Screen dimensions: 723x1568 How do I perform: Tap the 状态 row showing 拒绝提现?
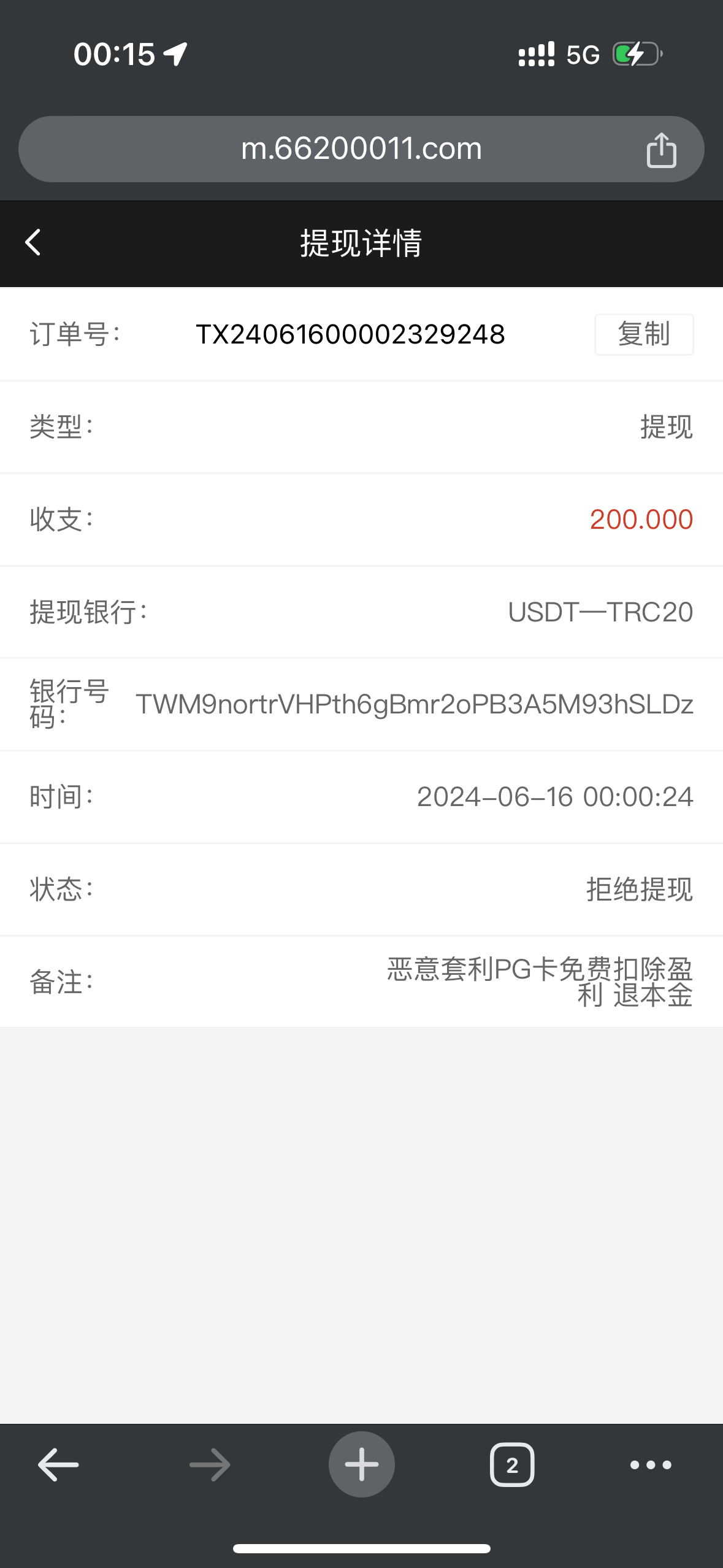(x=639, y=890)
